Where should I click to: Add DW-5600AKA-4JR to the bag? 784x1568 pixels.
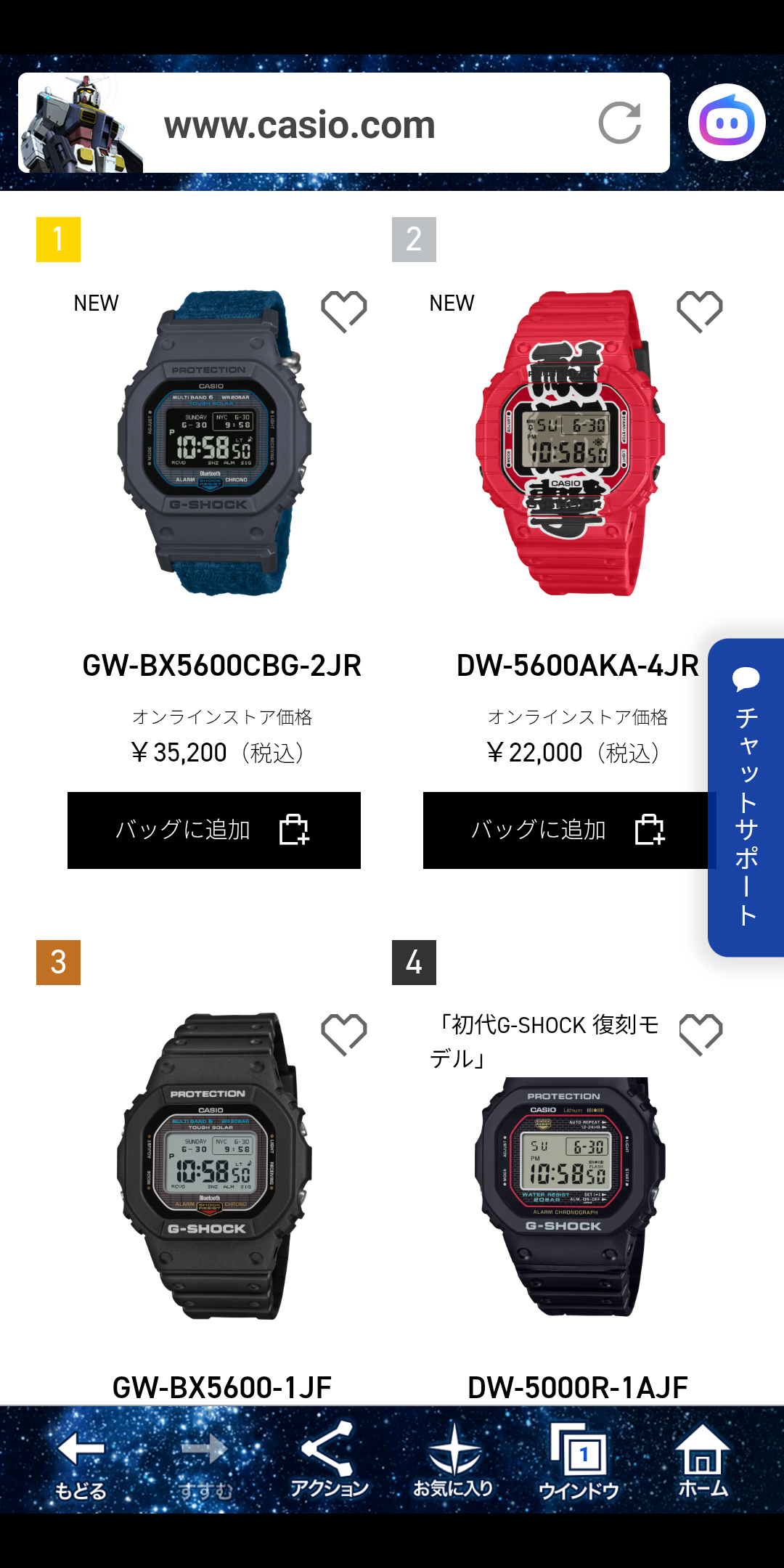point(566,830)
